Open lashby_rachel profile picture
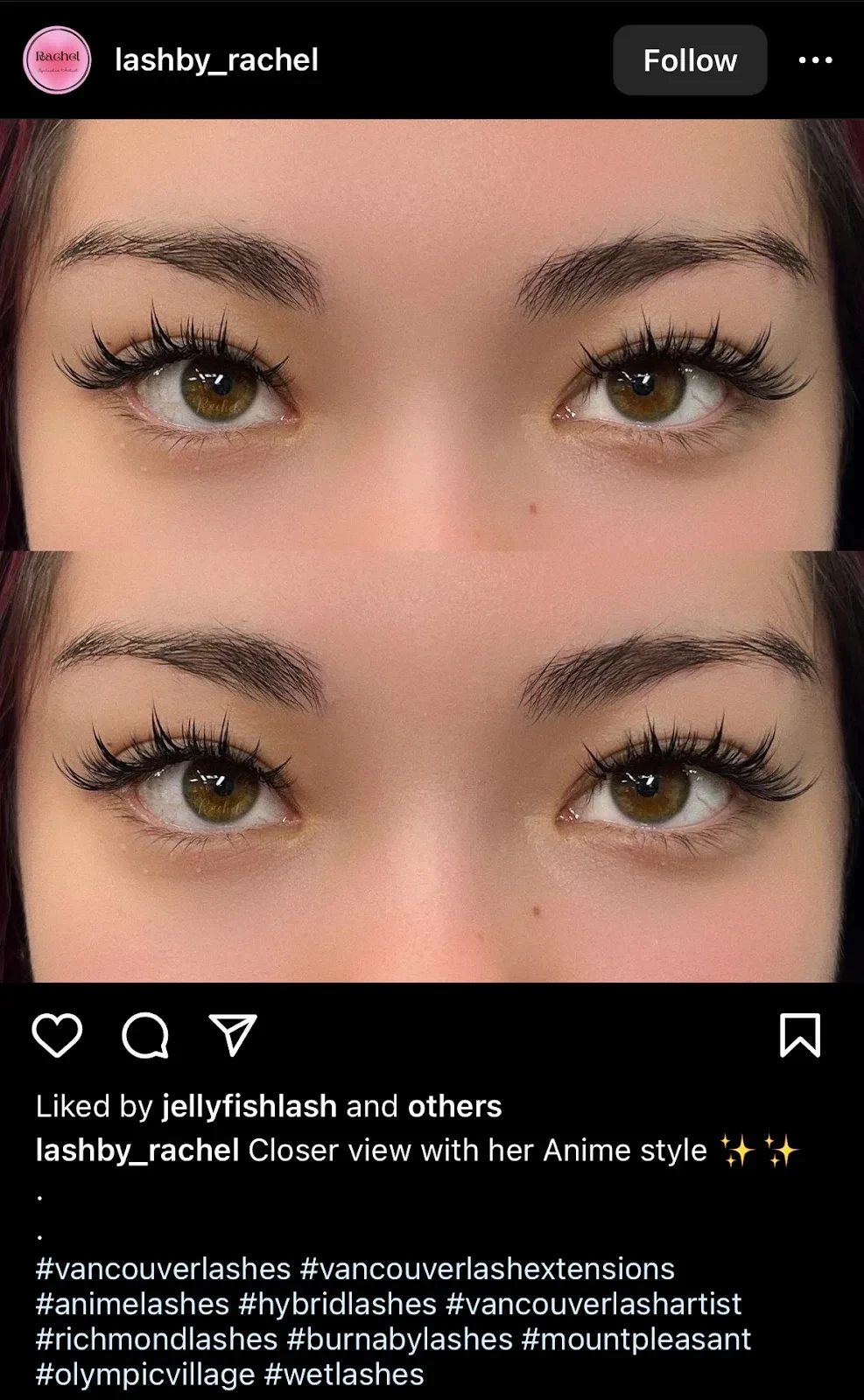The width and height of the screenshot is (864, 1400). tap(57, 59)
